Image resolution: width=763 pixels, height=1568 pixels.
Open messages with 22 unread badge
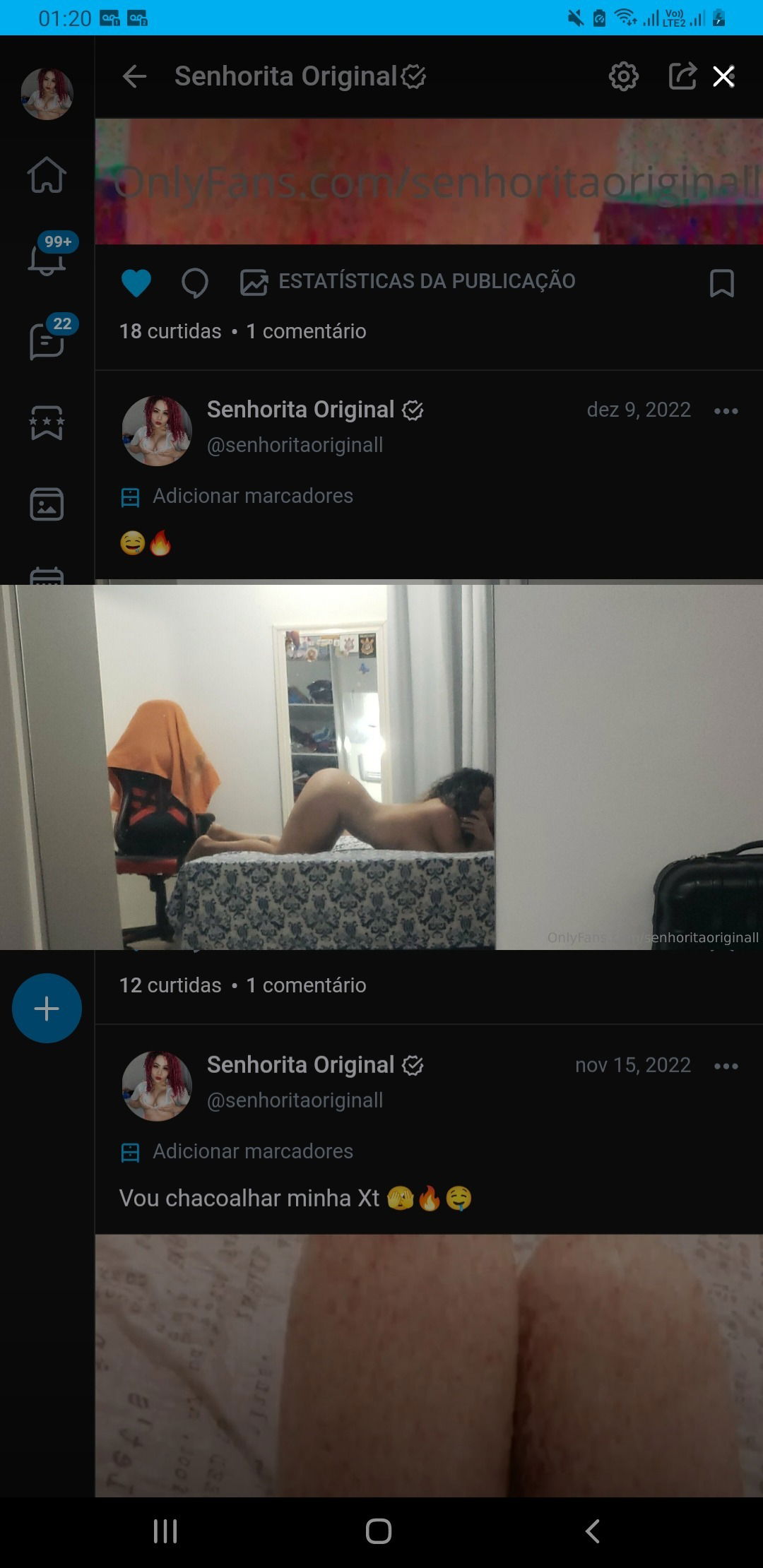47,341
